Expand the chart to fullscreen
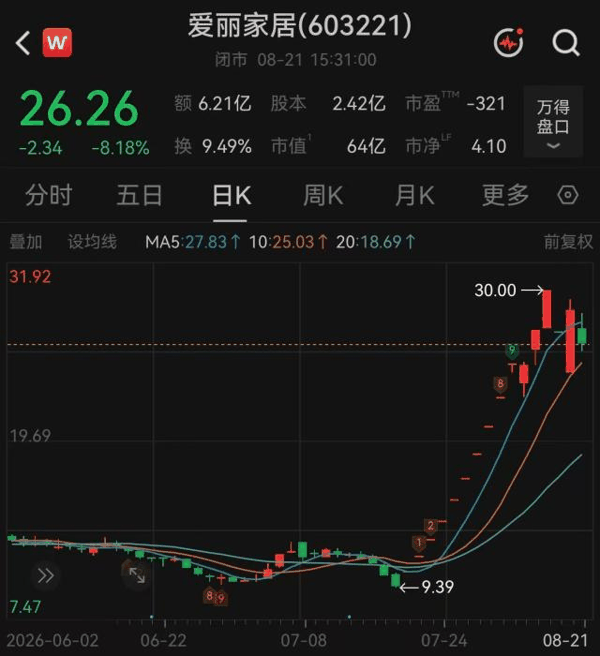This screenshot has width=600, height=656. (136, 575)
